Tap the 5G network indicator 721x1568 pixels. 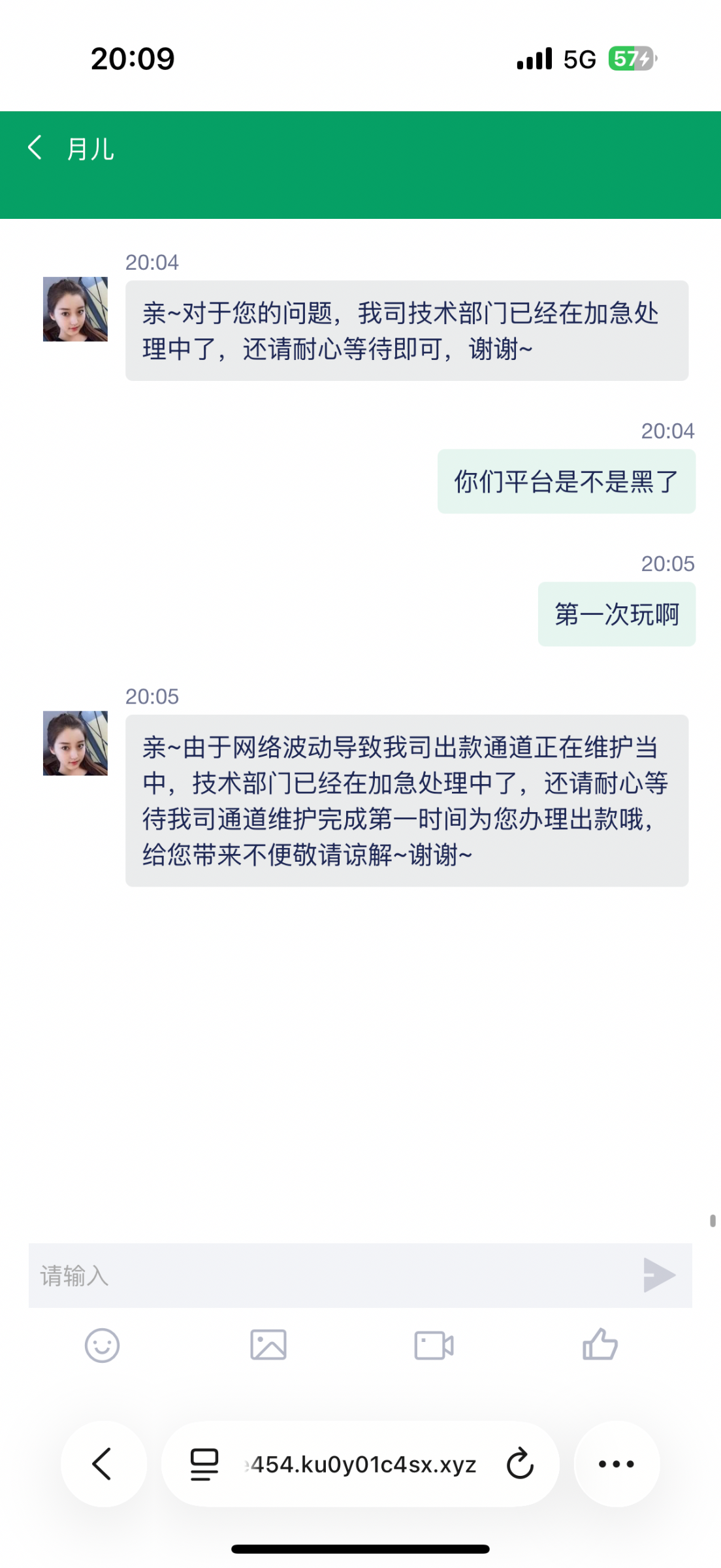577,59
